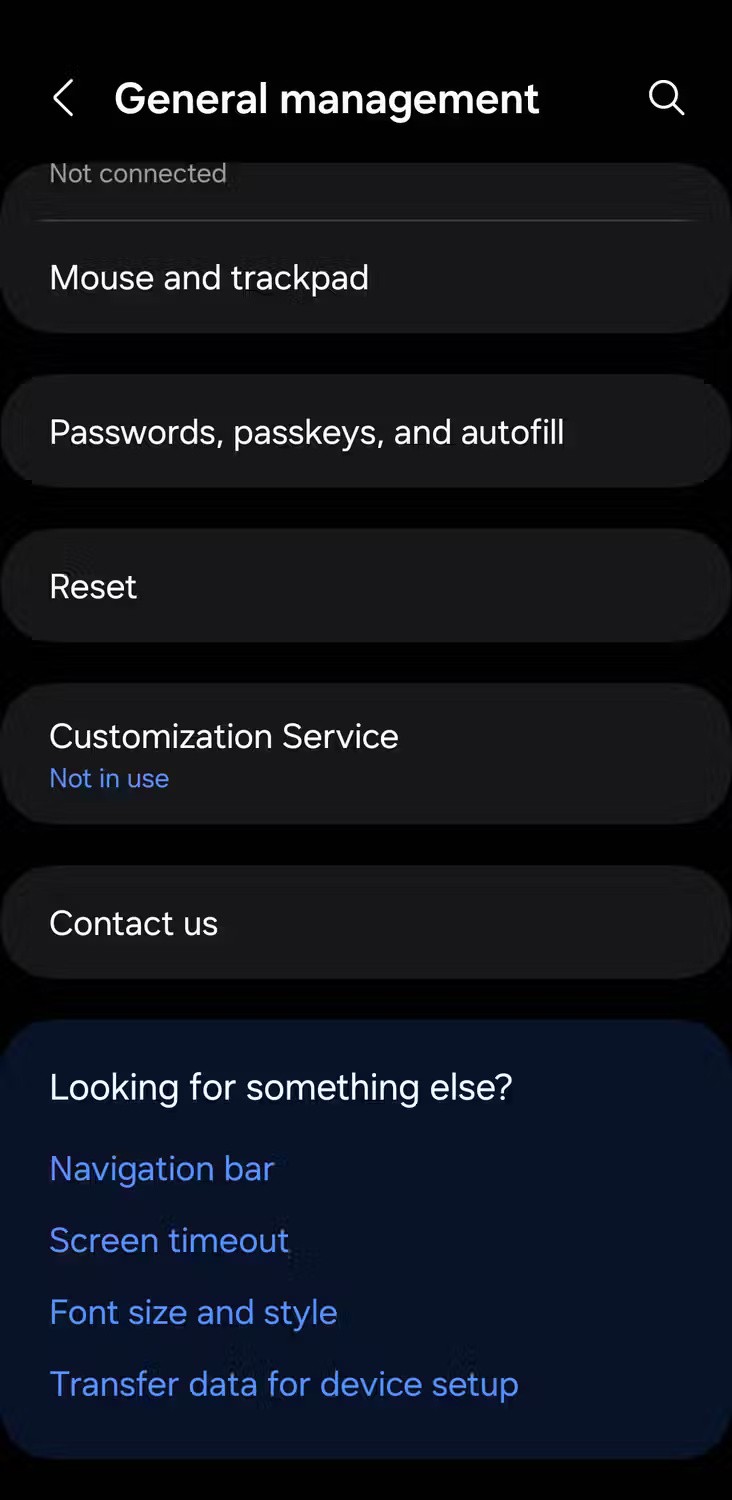Jump to Screen timeout setting

coord(169,1241)
